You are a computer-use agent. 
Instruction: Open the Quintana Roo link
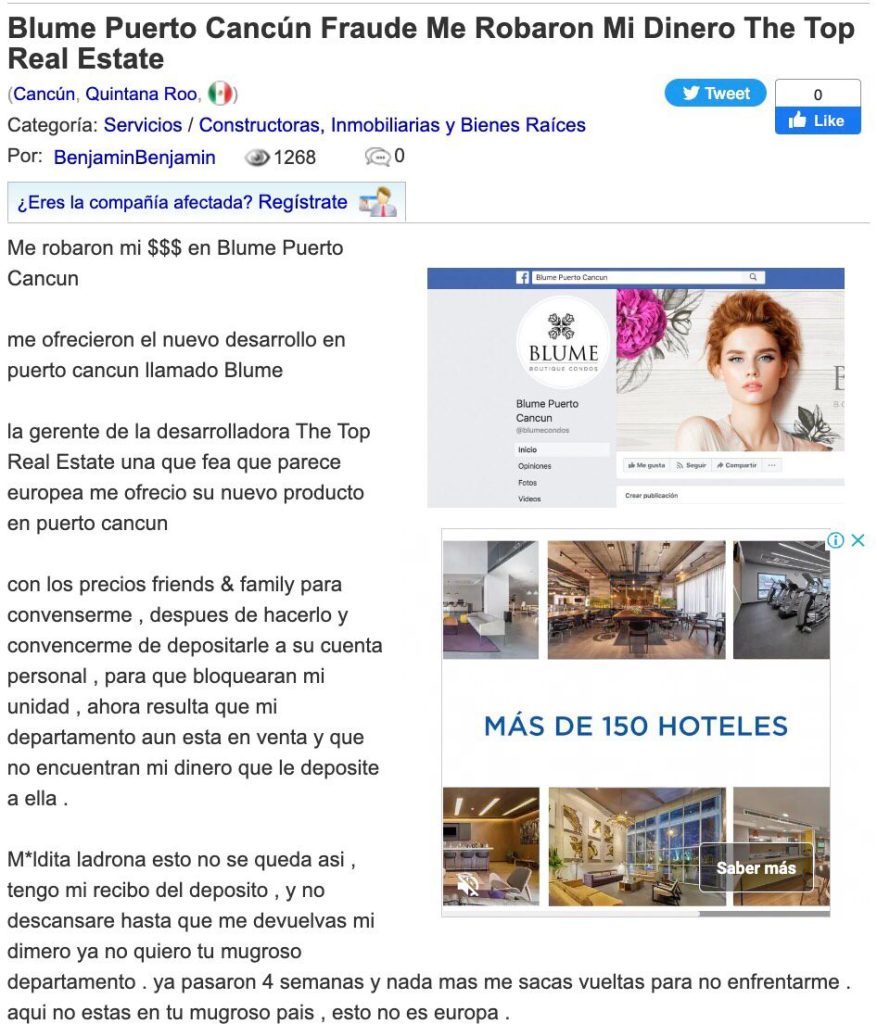click(x=144, y=94)
